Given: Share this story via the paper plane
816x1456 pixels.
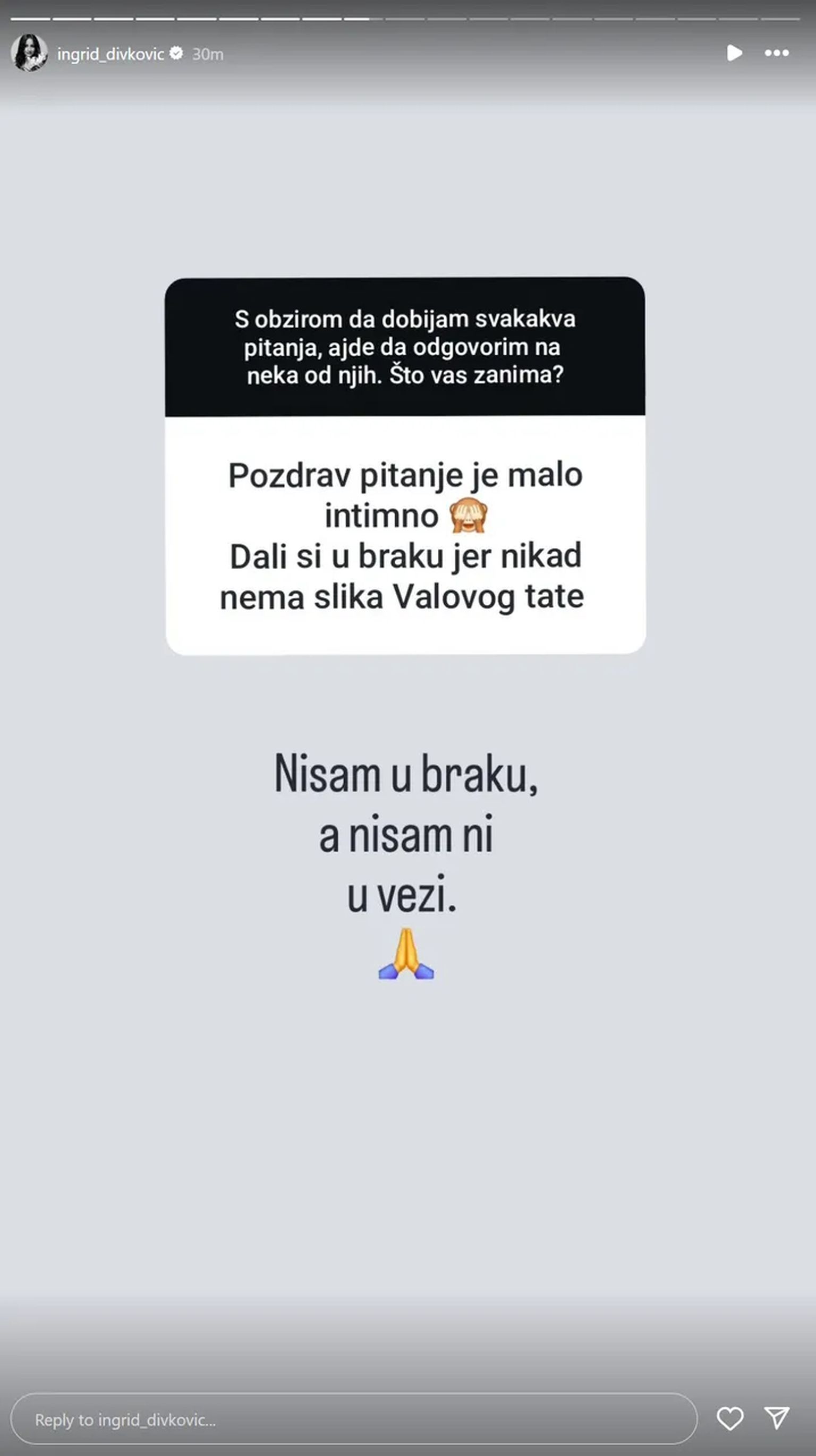Looking at the screenshot, I should (776, 1418).
